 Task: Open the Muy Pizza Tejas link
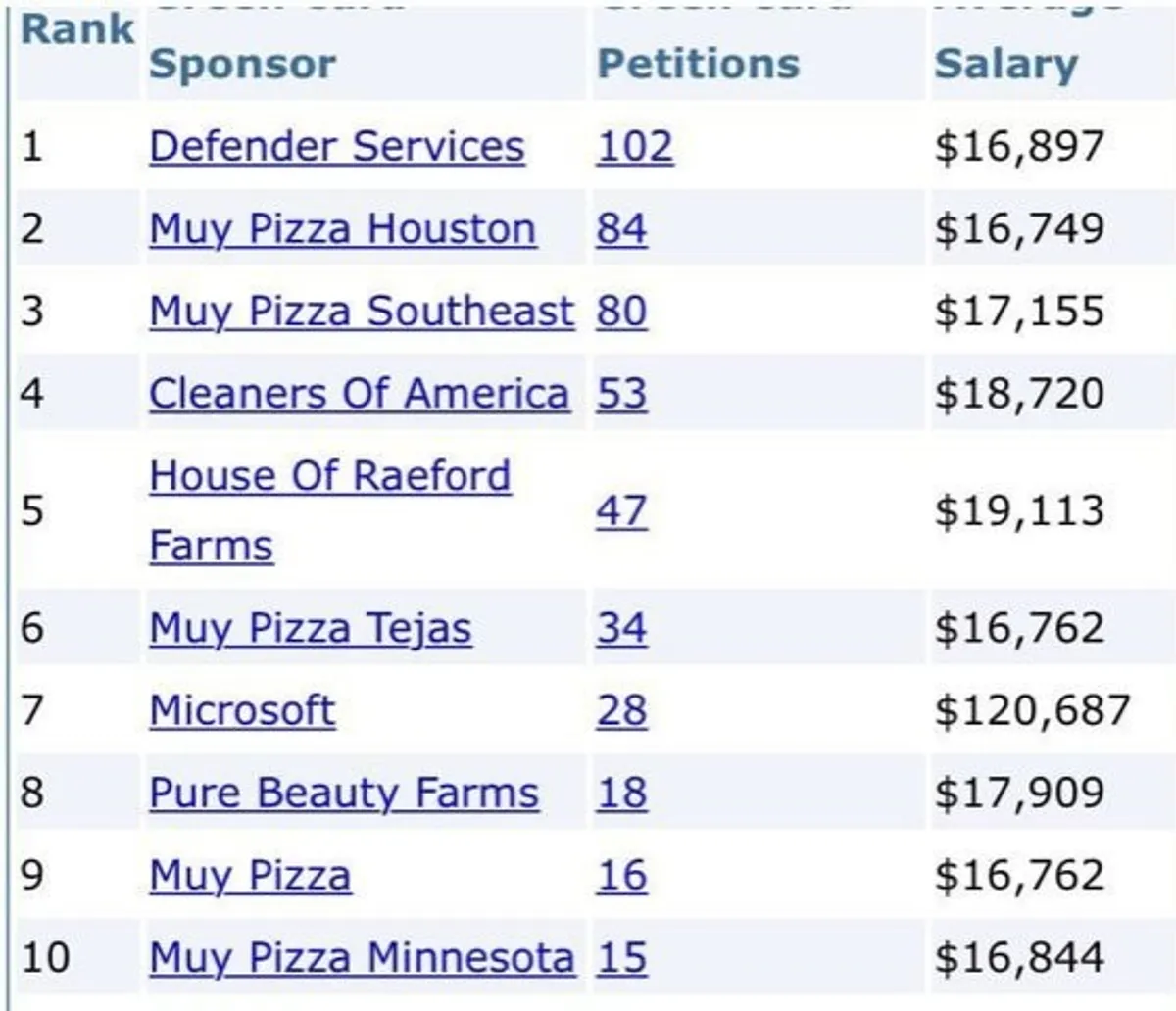point(310,629)
